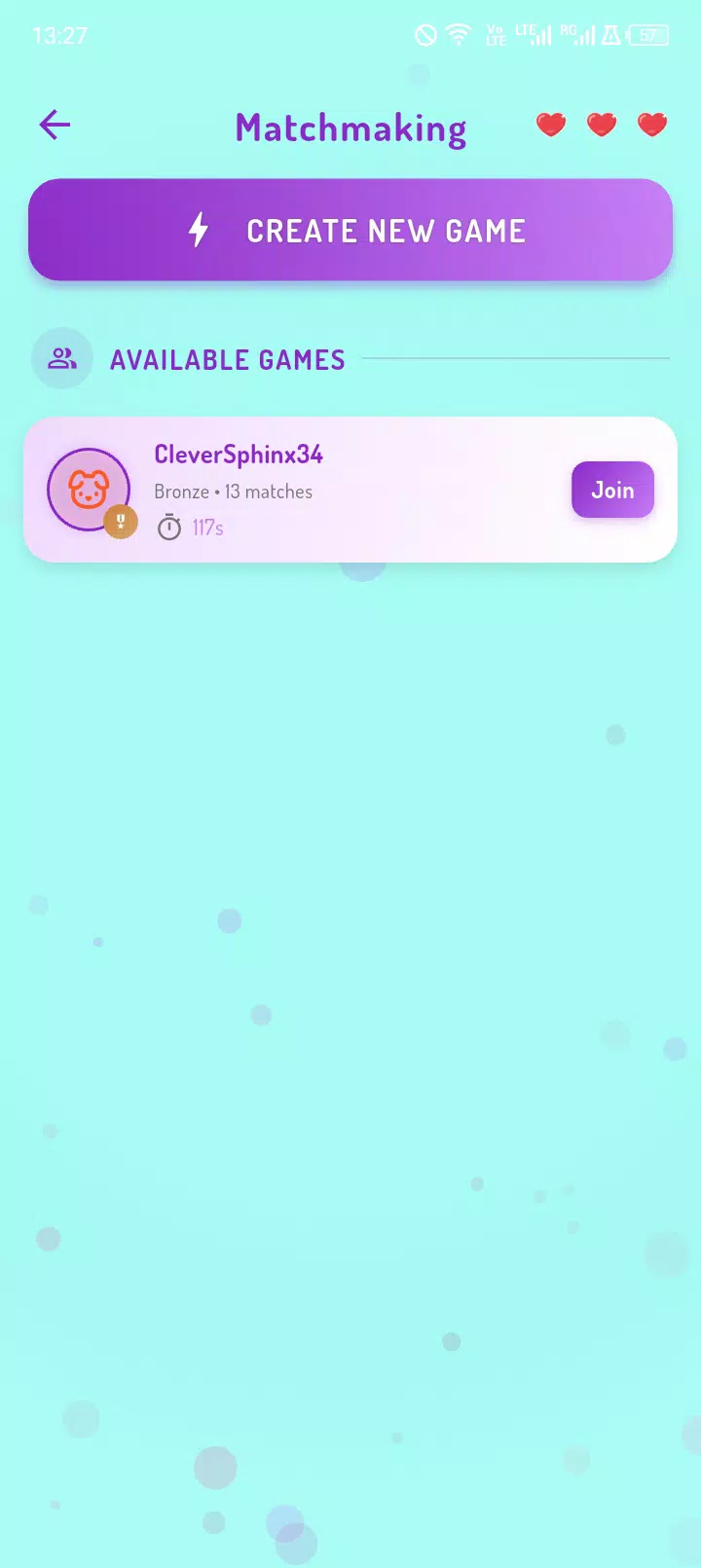Tap the Matchmaking title
701x1568 pixels.
tap(350, 127)
